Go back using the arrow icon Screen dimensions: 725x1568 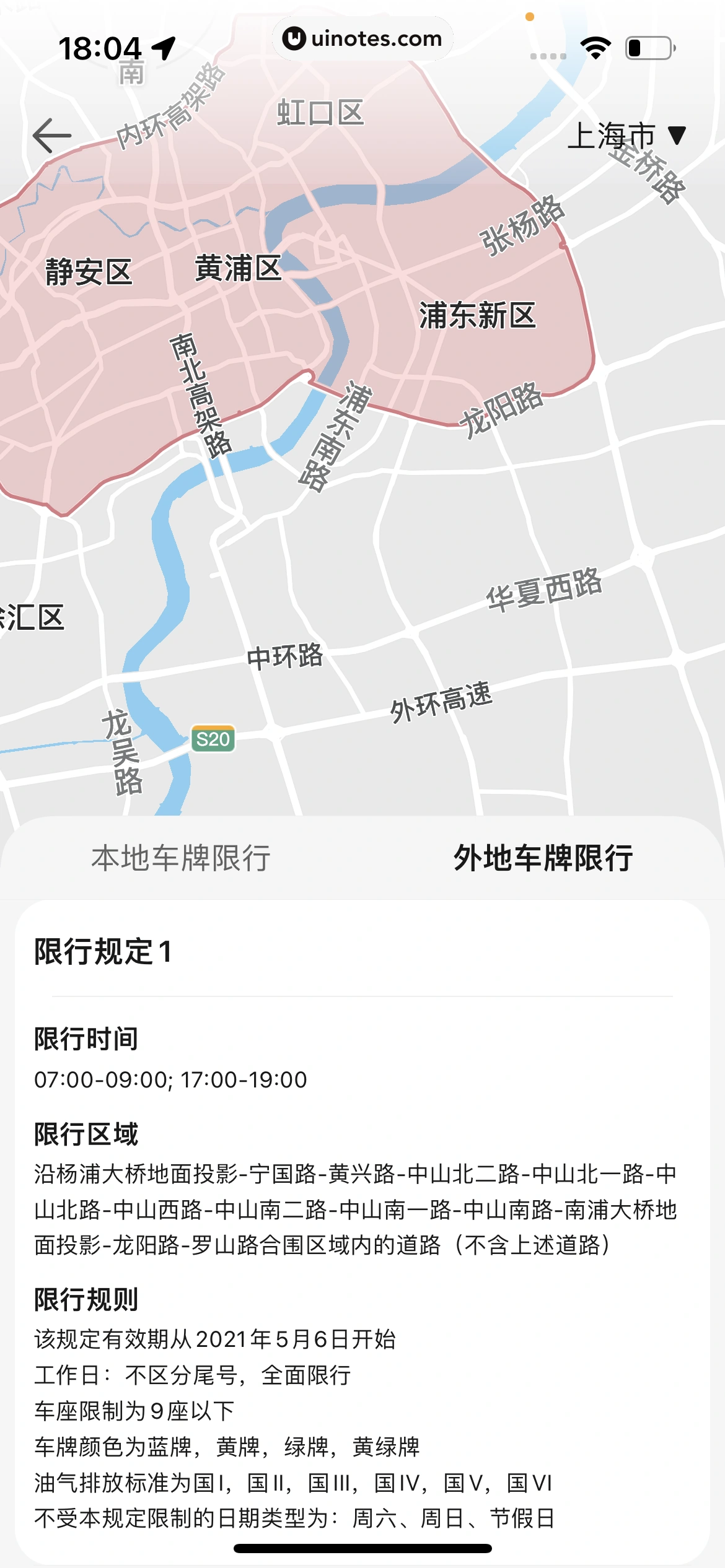[52, 136]
